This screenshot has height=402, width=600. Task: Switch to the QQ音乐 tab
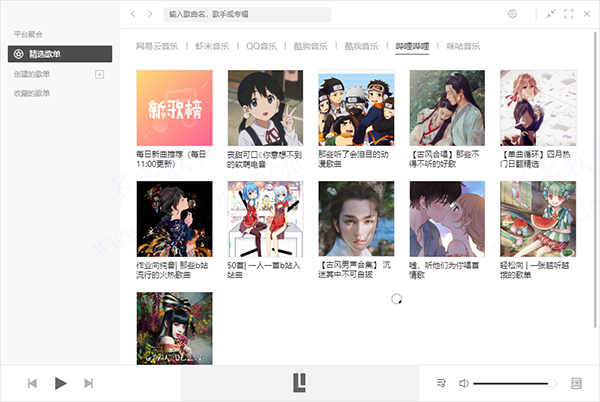[264, 46]
